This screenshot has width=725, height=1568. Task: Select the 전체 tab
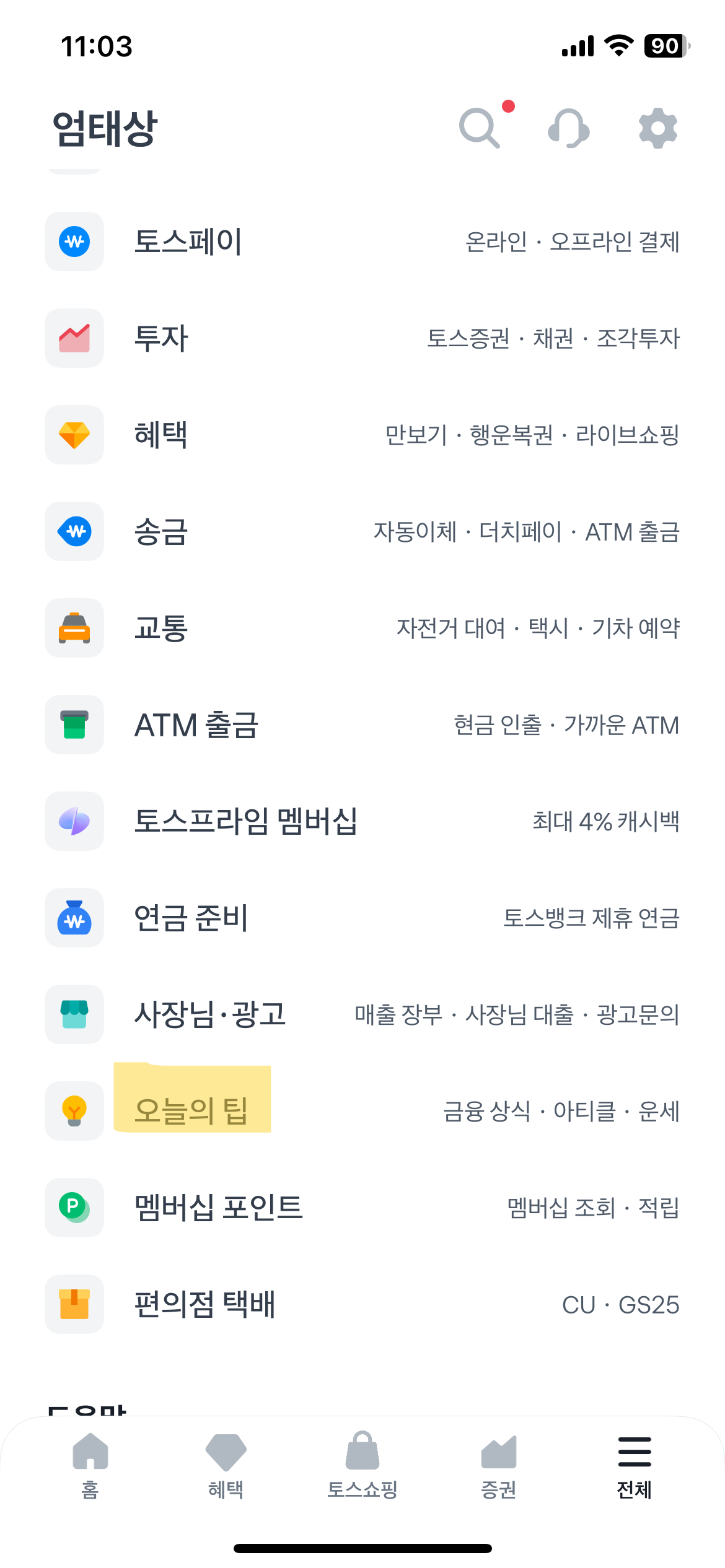[x=635, y=1465]
